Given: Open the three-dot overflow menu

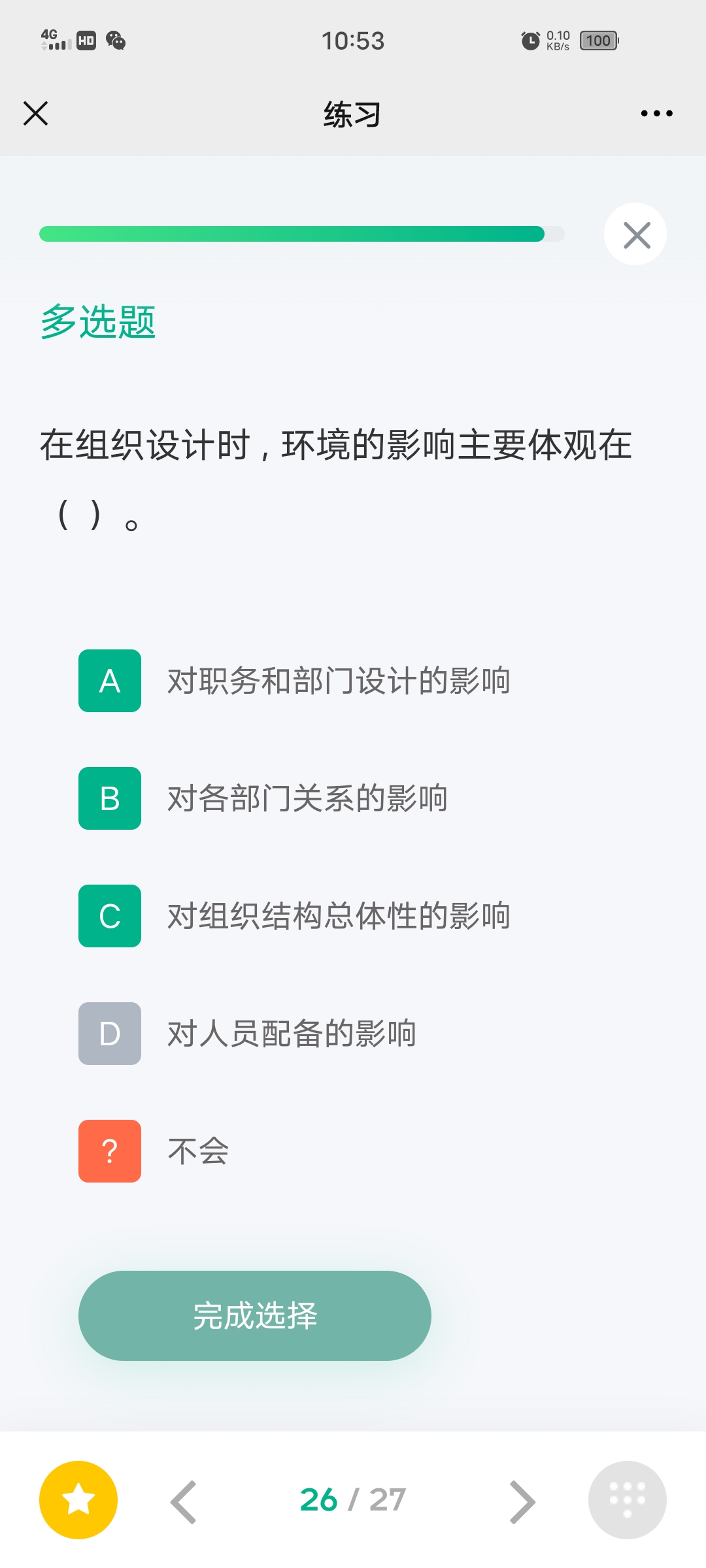Looking at the screenshot, I should (x=656, y=113).
